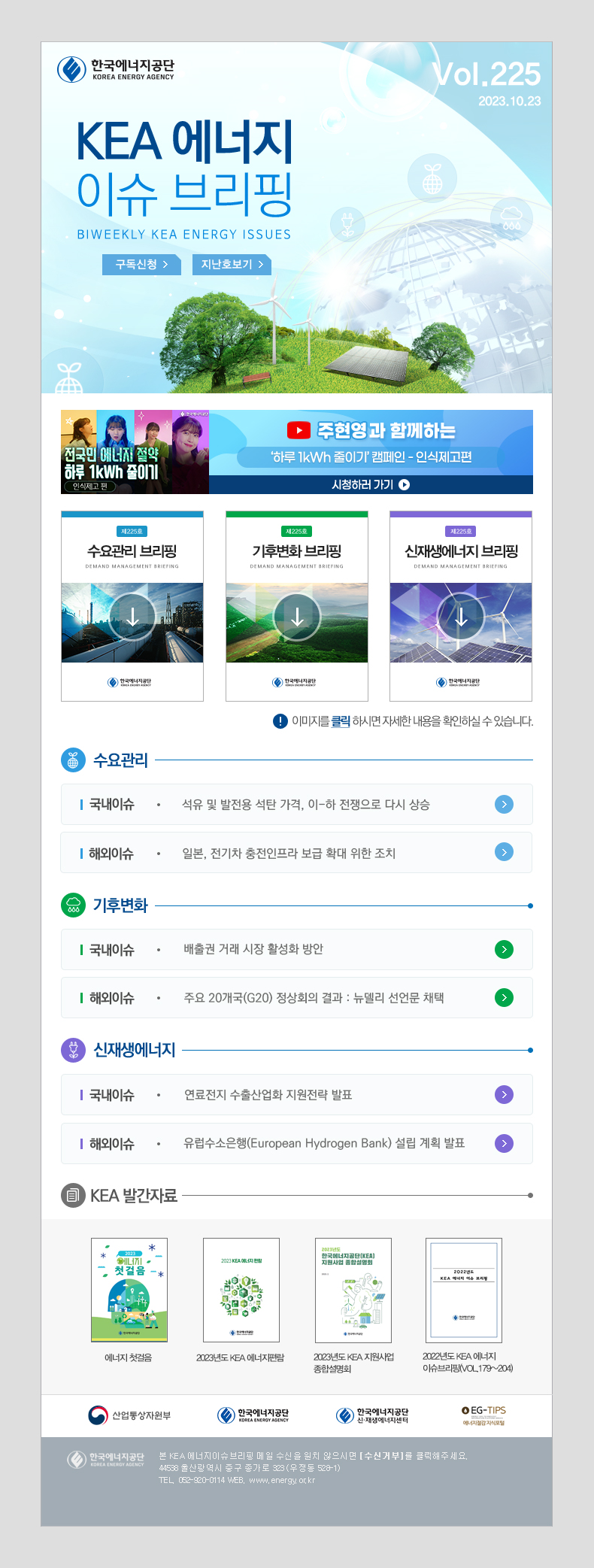Tap the 구독신청 subscribe button
594x1568 pixels.
141,265
